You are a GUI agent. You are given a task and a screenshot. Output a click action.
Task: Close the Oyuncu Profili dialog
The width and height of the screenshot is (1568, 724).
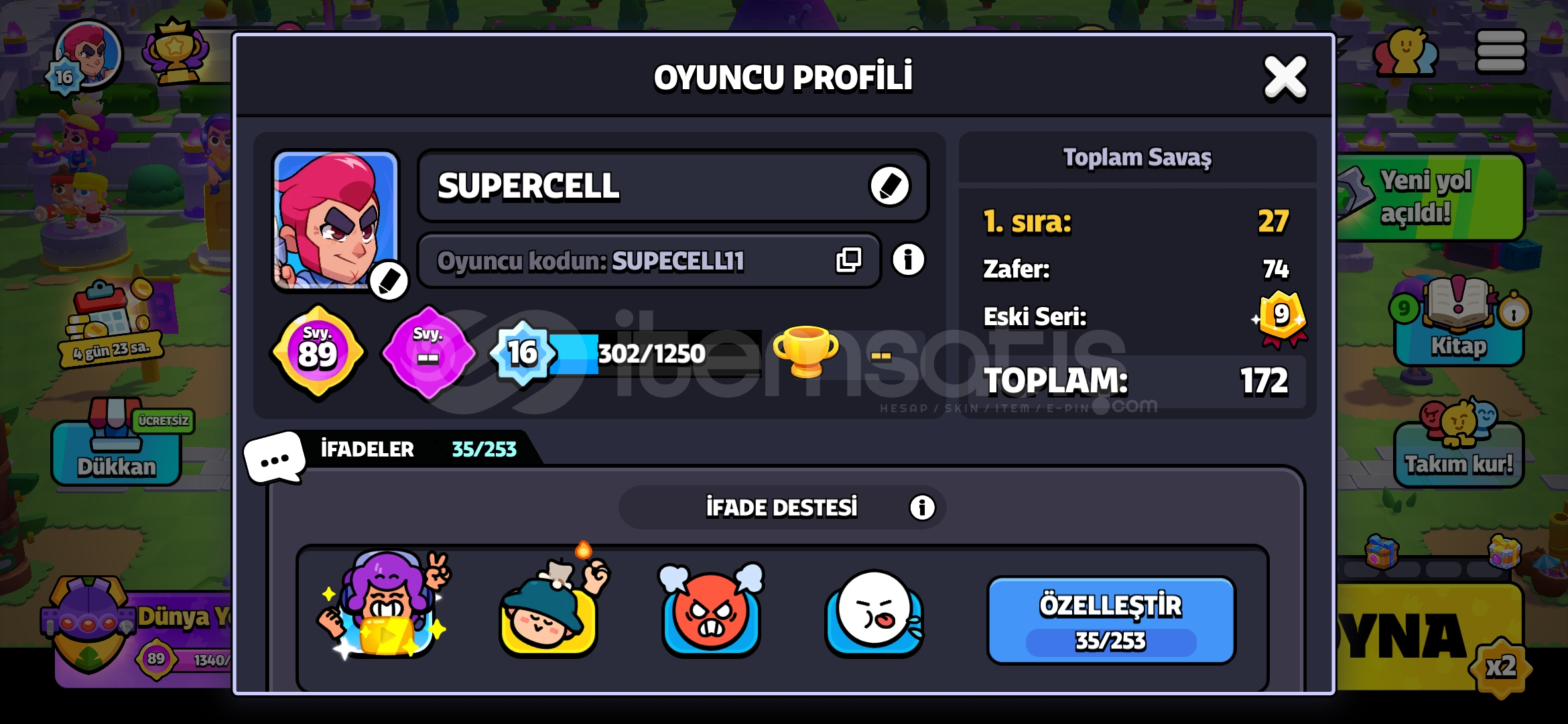(x=1285, y=78)
